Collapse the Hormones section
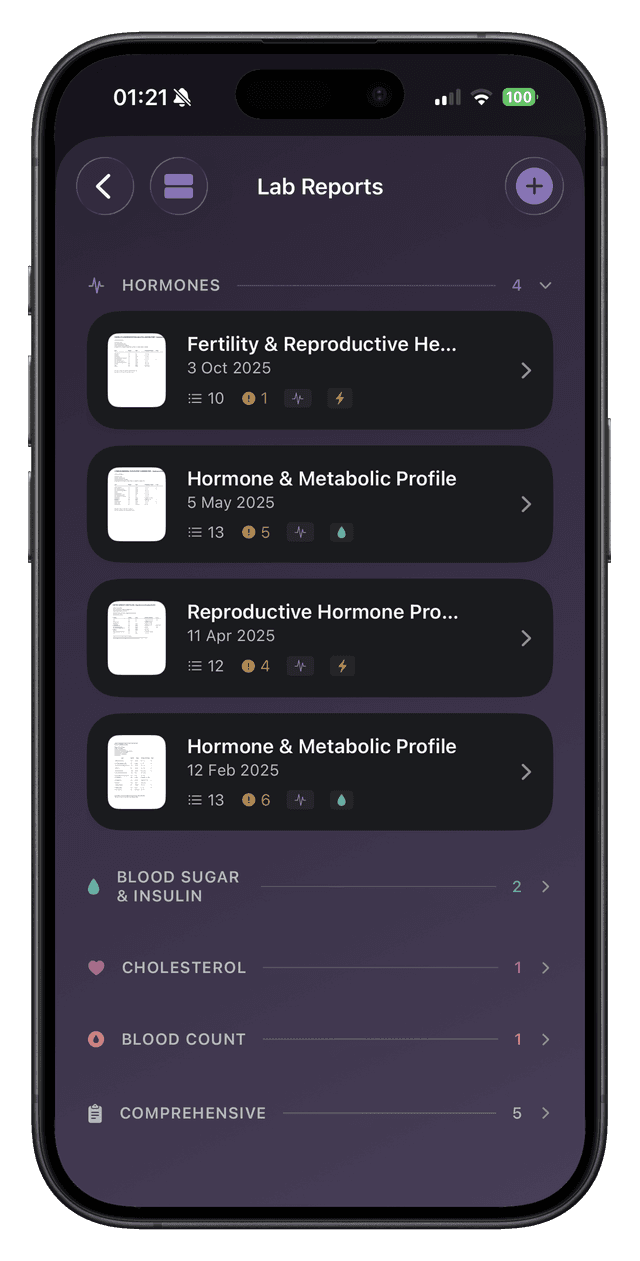The width and height of the screenshot is (640, 1261). pos(545,285)
